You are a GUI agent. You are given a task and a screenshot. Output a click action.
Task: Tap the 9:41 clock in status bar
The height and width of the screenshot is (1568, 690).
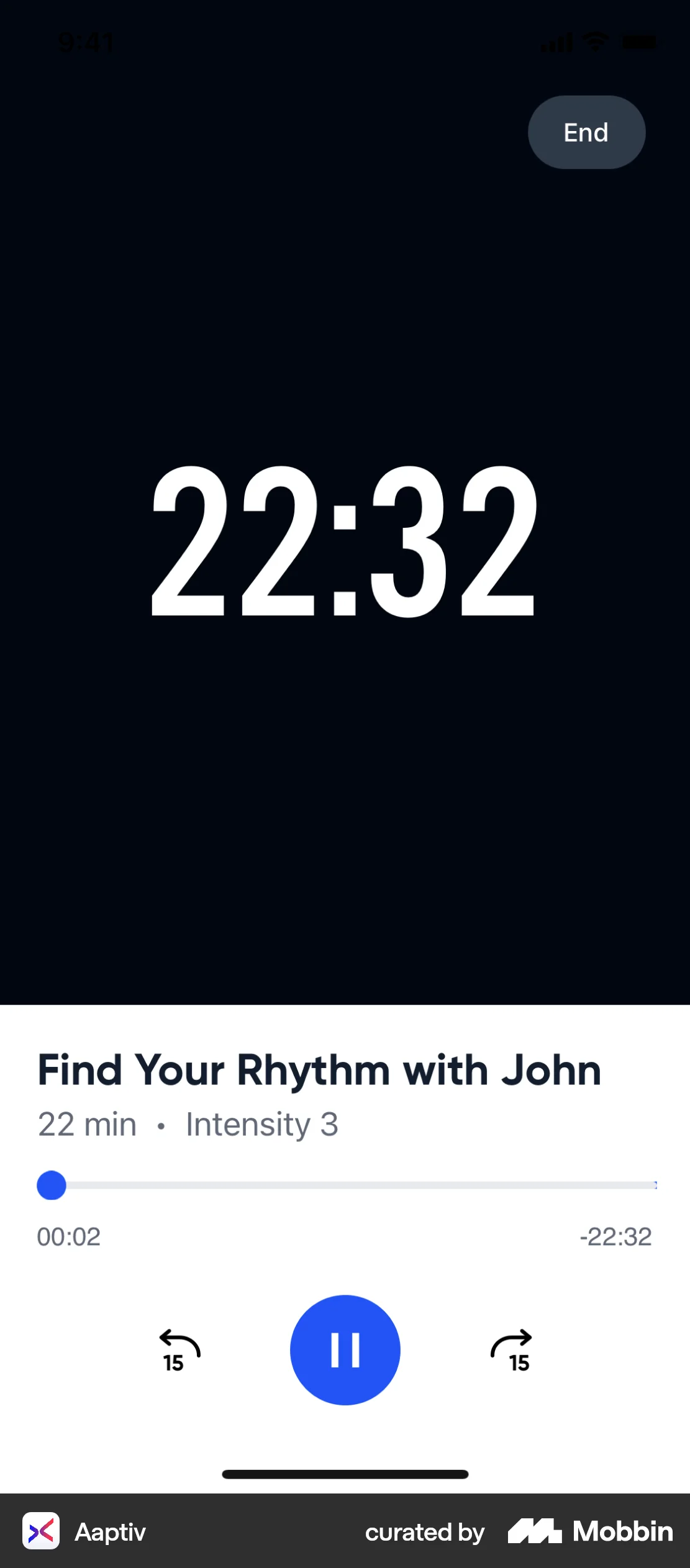86,40
